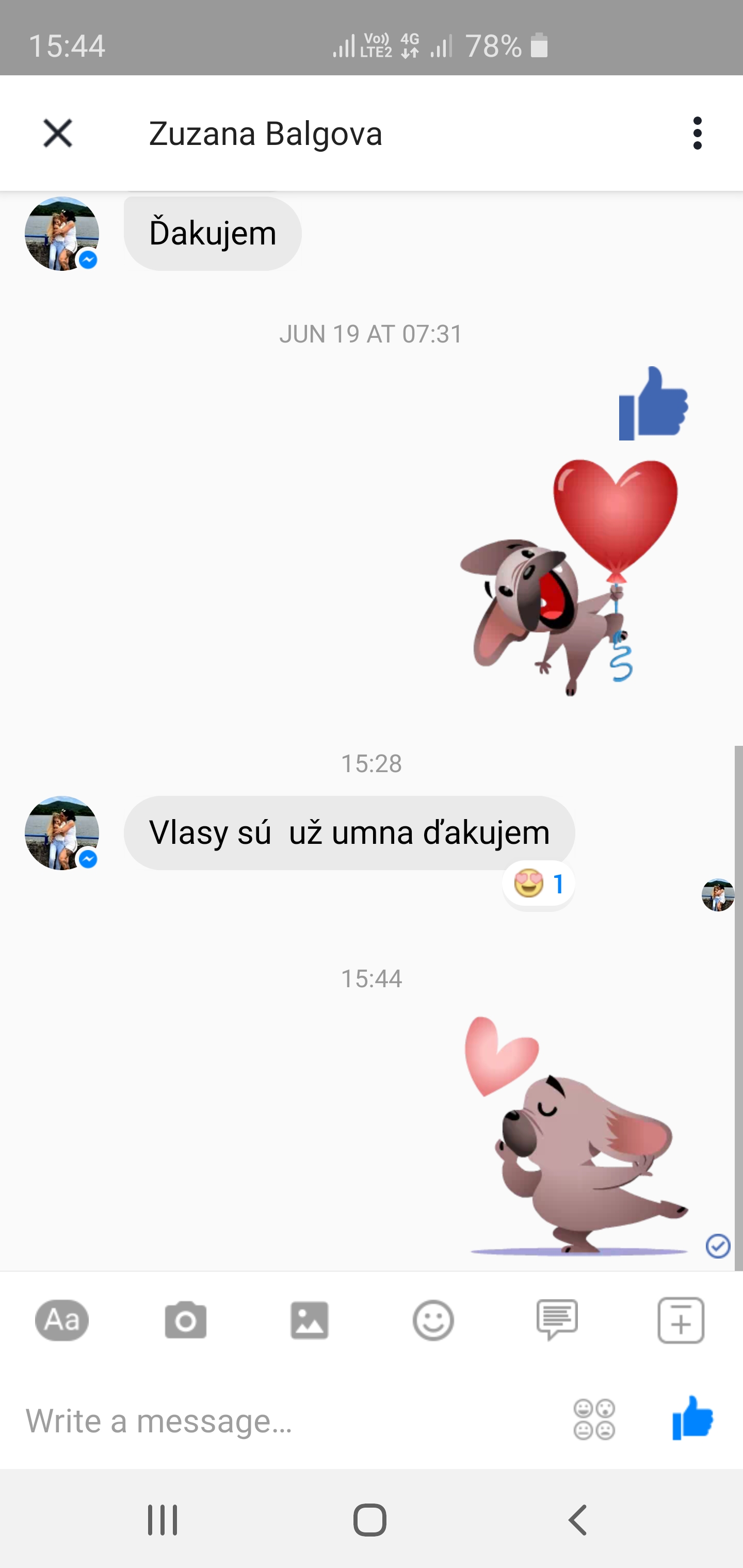Screen dimensions: 743x1568
Task: Close the chat with Zuzana Balgova
Action: click(58, 133)
